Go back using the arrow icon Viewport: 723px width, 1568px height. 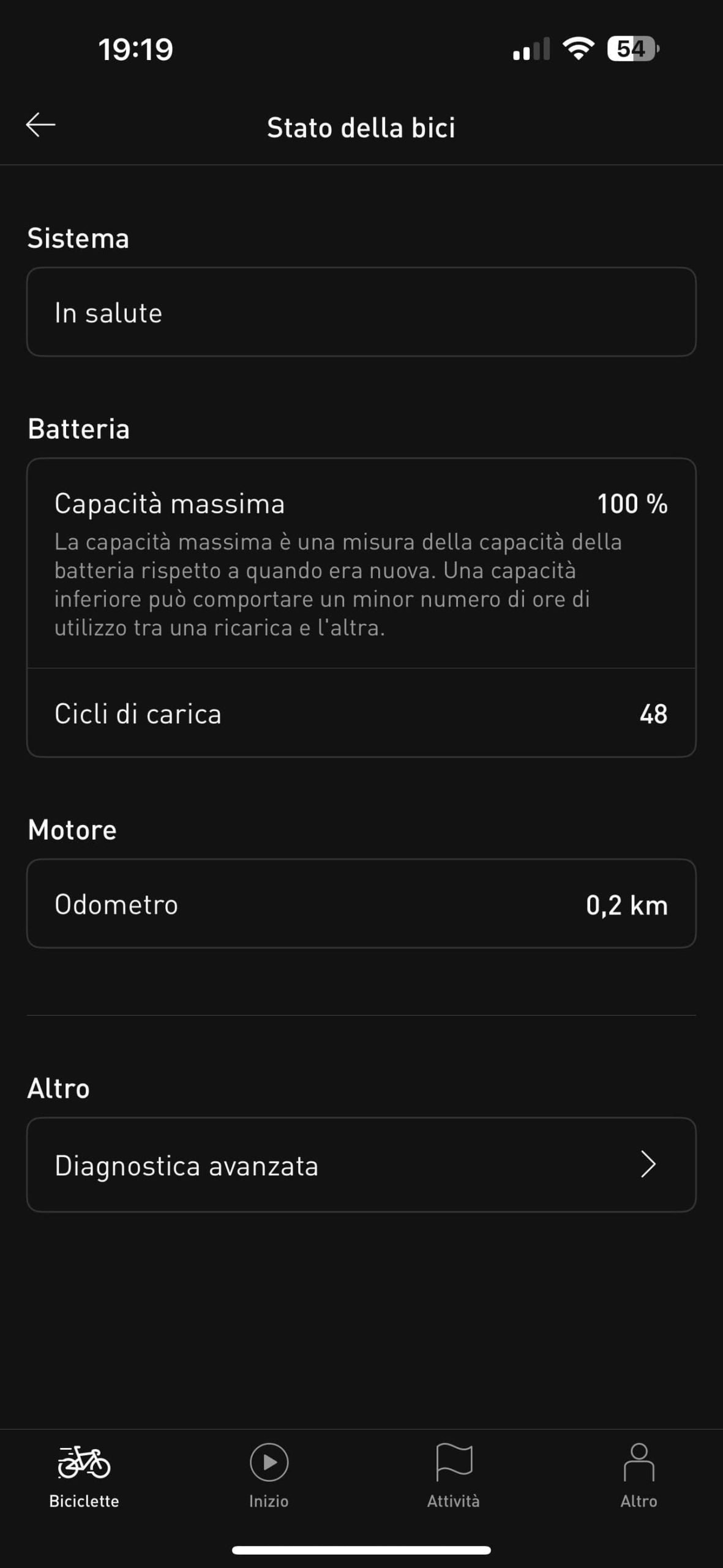pos(40,125)
